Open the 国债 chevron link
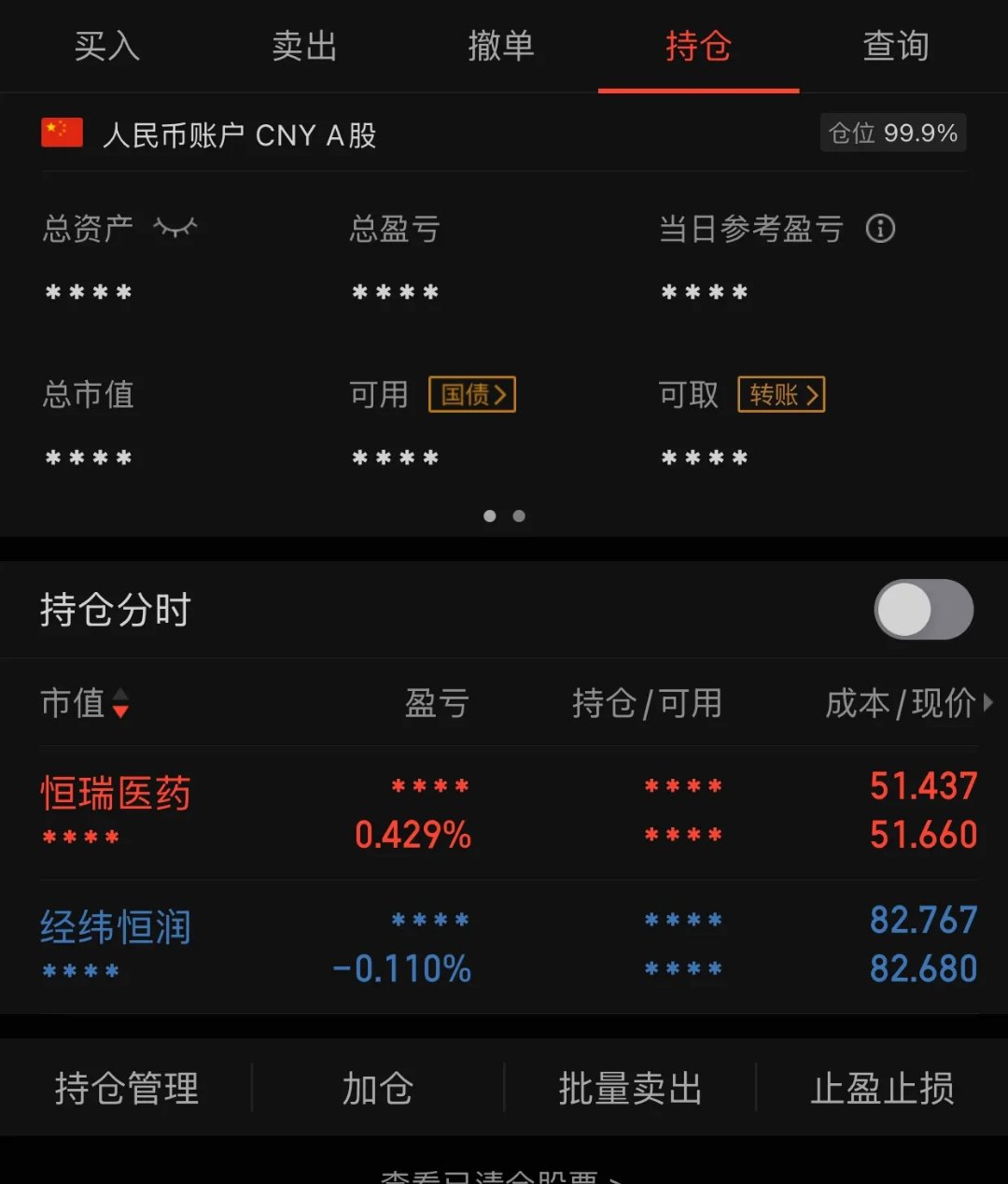This screenshot has width=1008, height=1184. click(x=471, y=394)
